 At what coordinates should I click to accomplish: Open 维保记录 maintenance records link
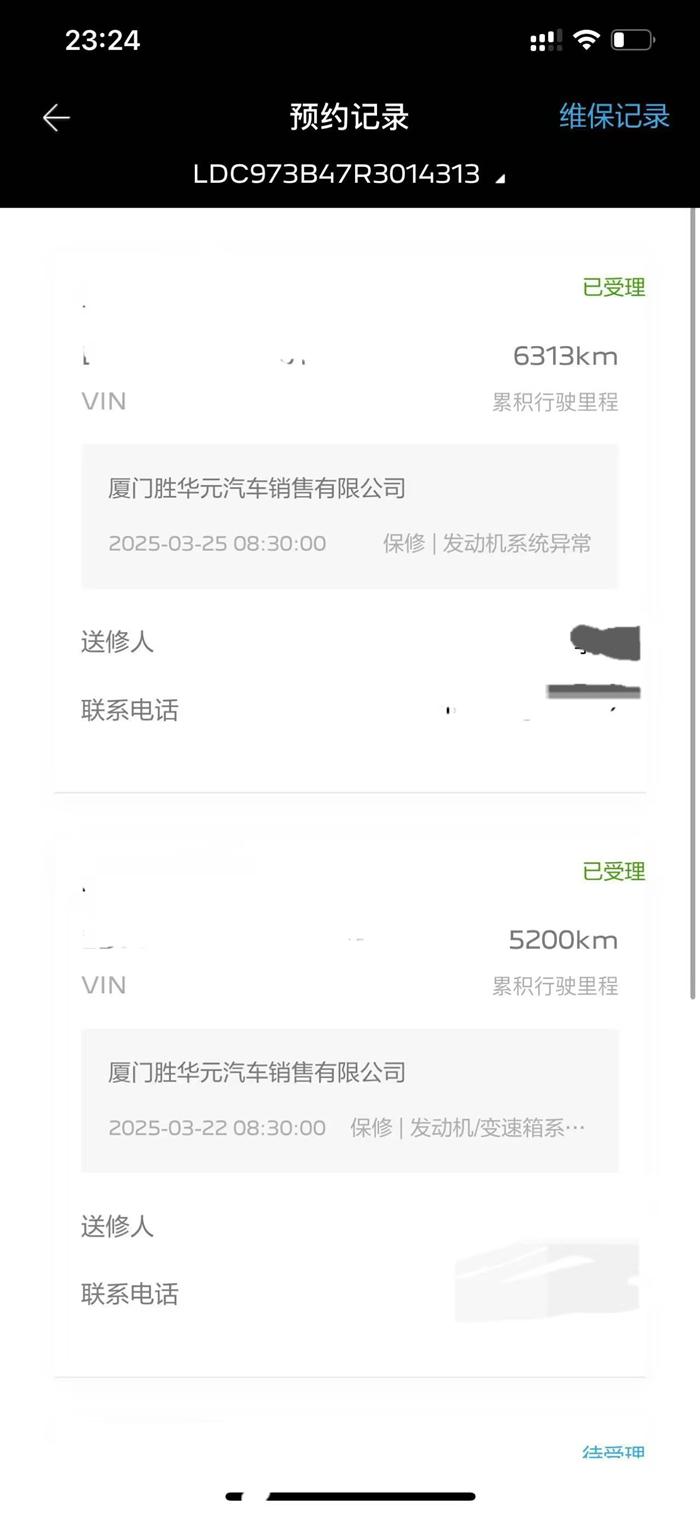click(x=614, y=116)
